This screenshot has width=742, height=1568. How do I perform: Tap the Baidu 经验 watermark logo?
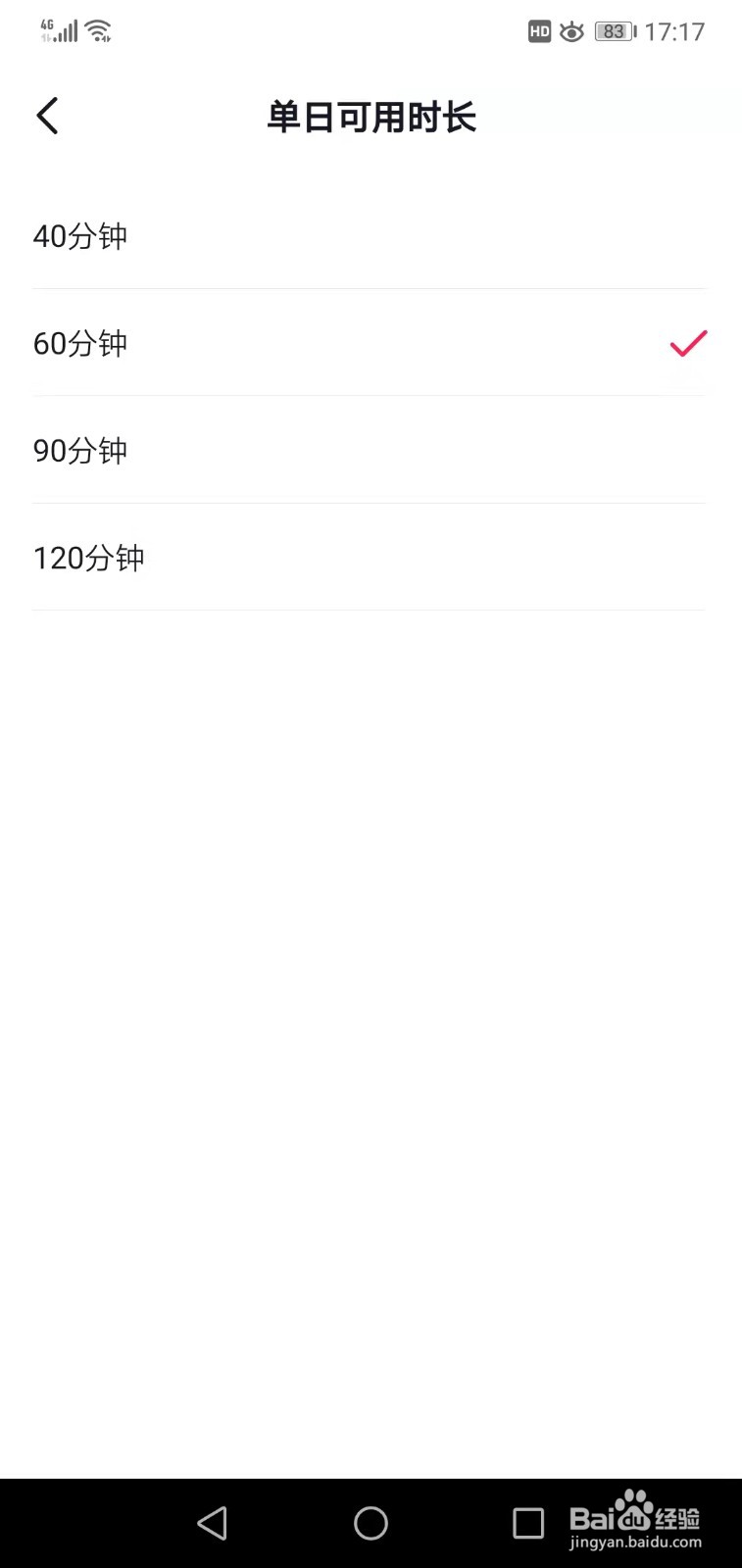(x=635, y=1517)
